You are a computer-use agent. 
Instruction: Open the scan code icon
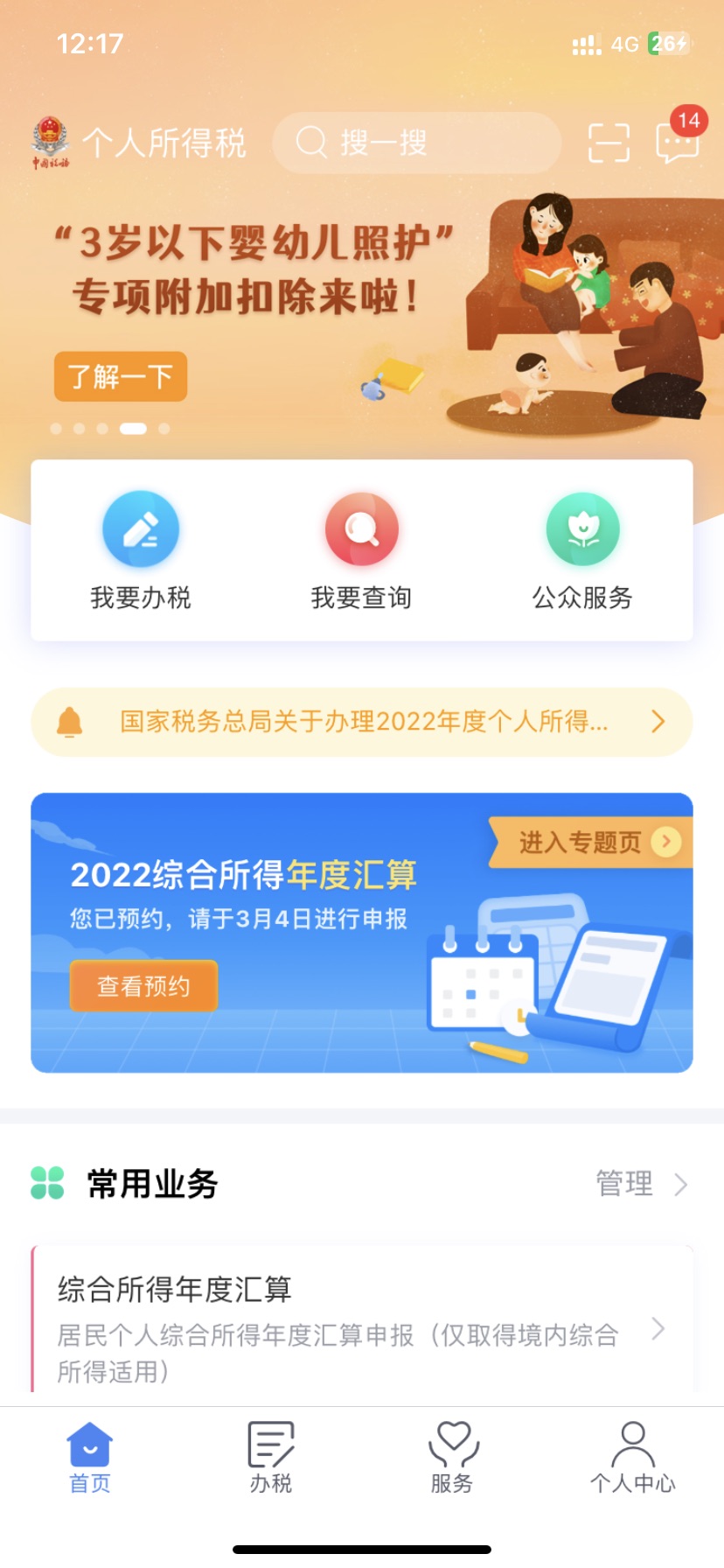pyautogui.click(x=609, y=143)
